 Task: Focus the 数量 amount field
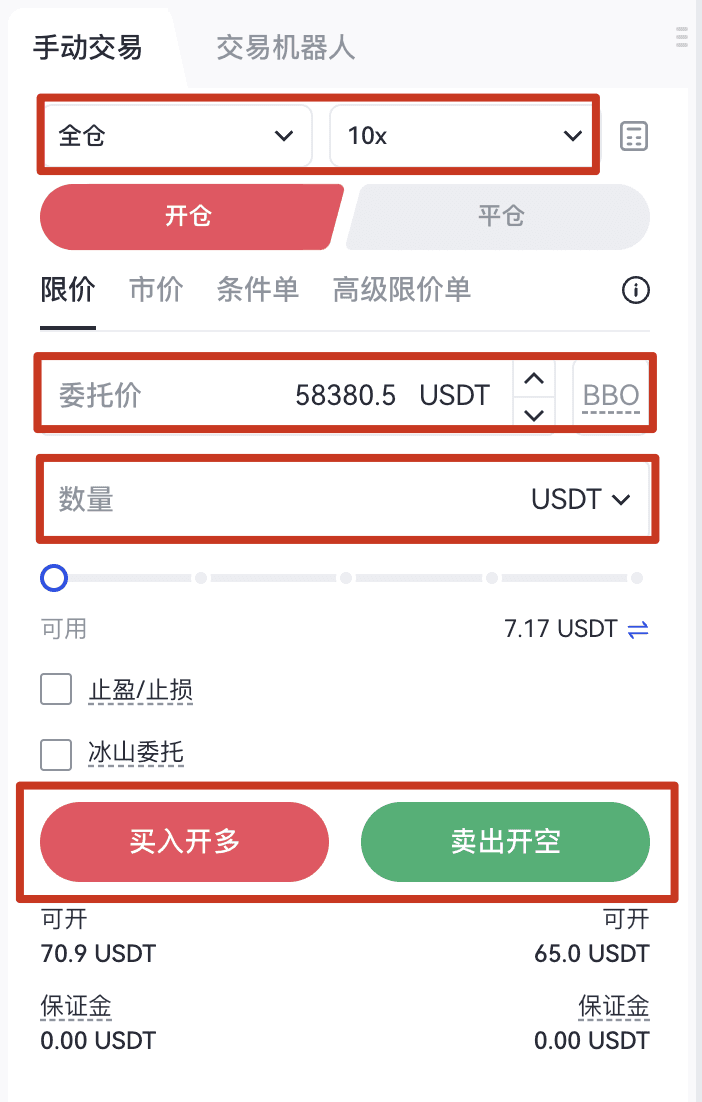click(x=280, y=499)
